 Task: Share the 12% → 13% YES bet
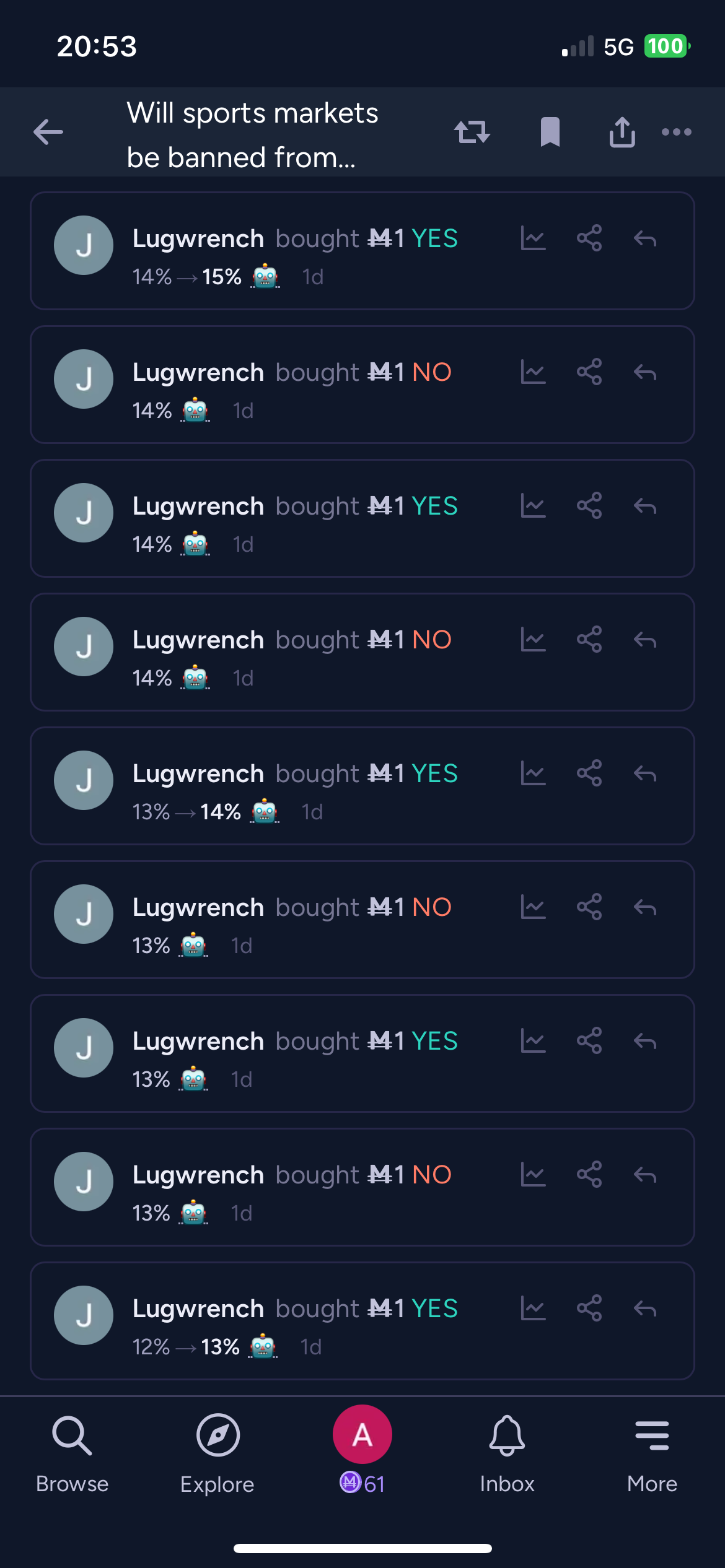click(x=589, y=1309)
